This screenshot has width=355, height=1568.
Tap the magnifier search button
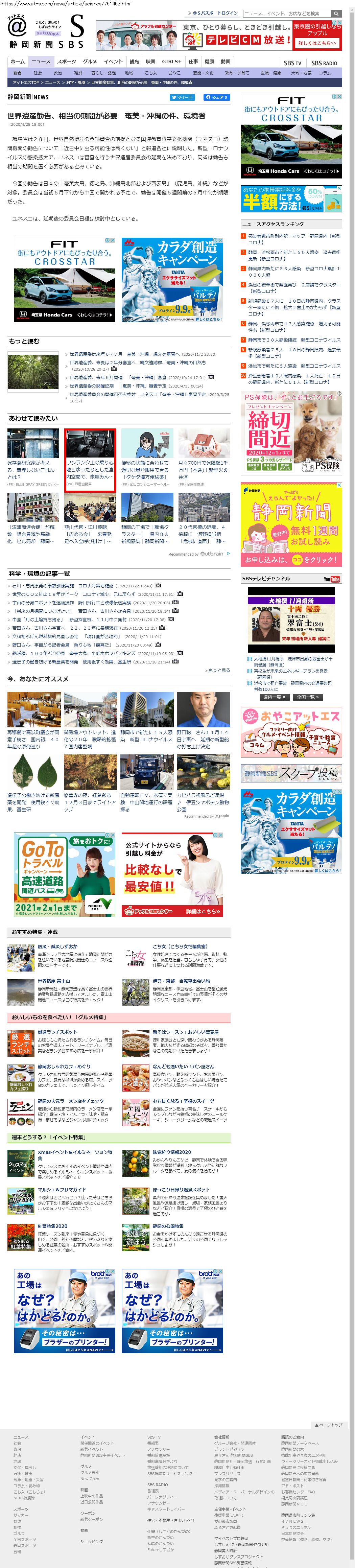pos(336,13)
